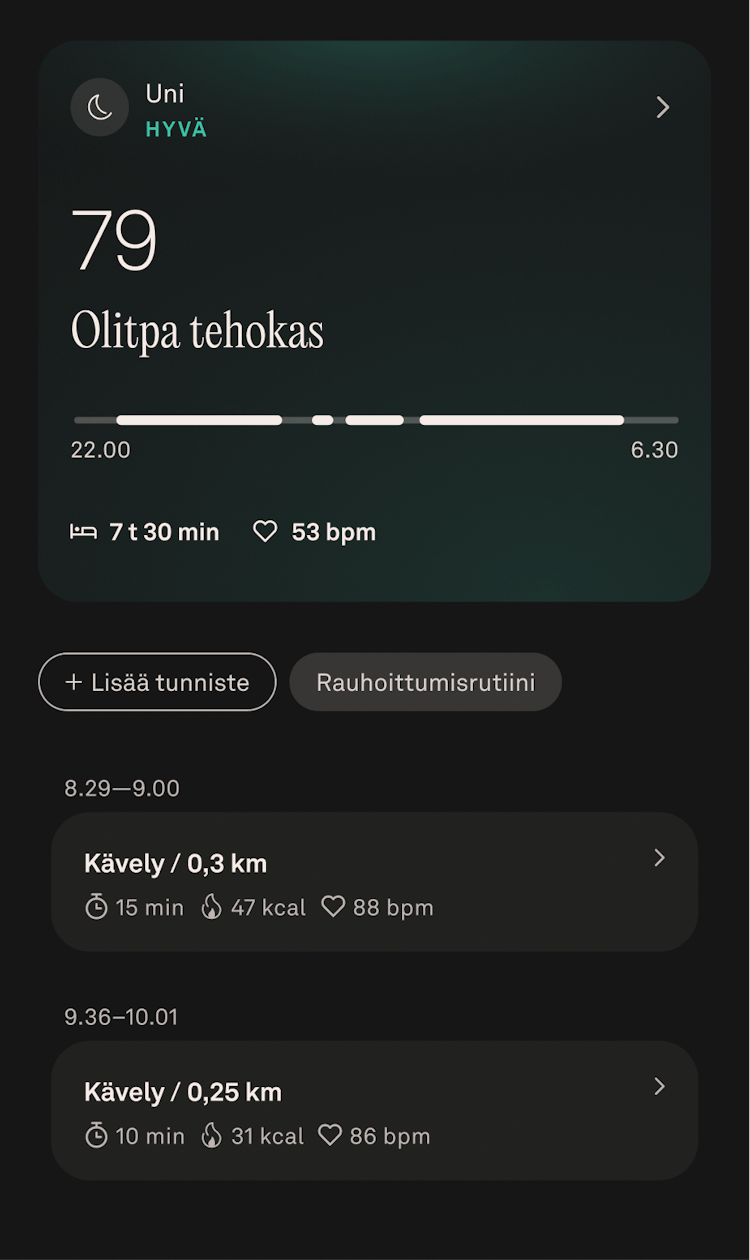Click the moon Uni sleep icon

point(99,107)
